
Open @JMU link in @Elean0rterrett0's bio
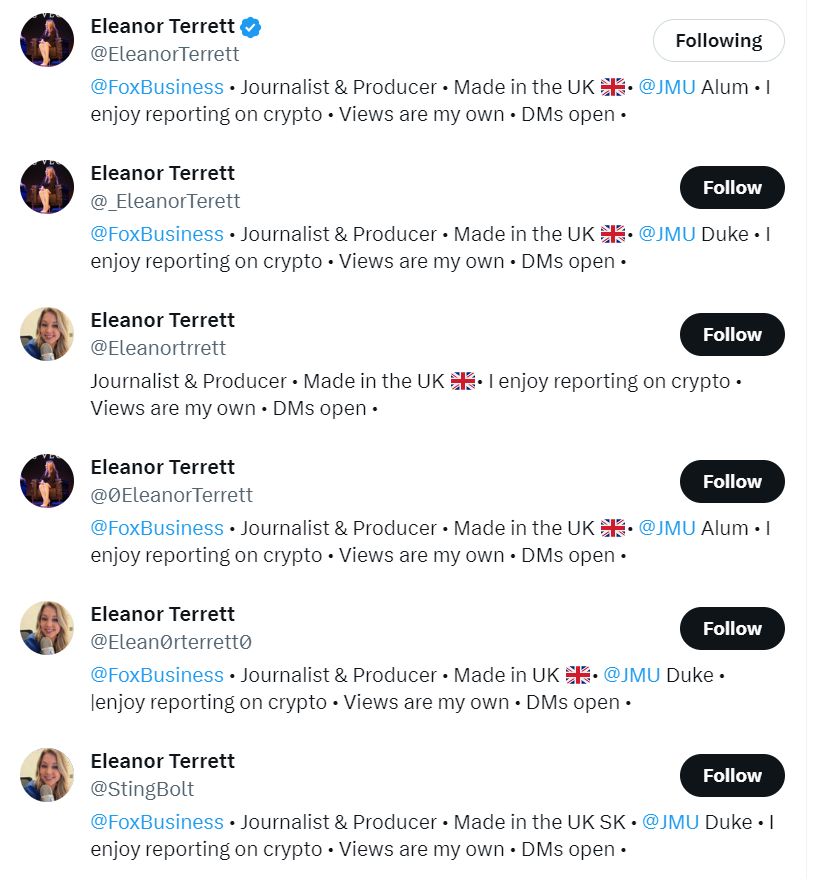point(631,675)
